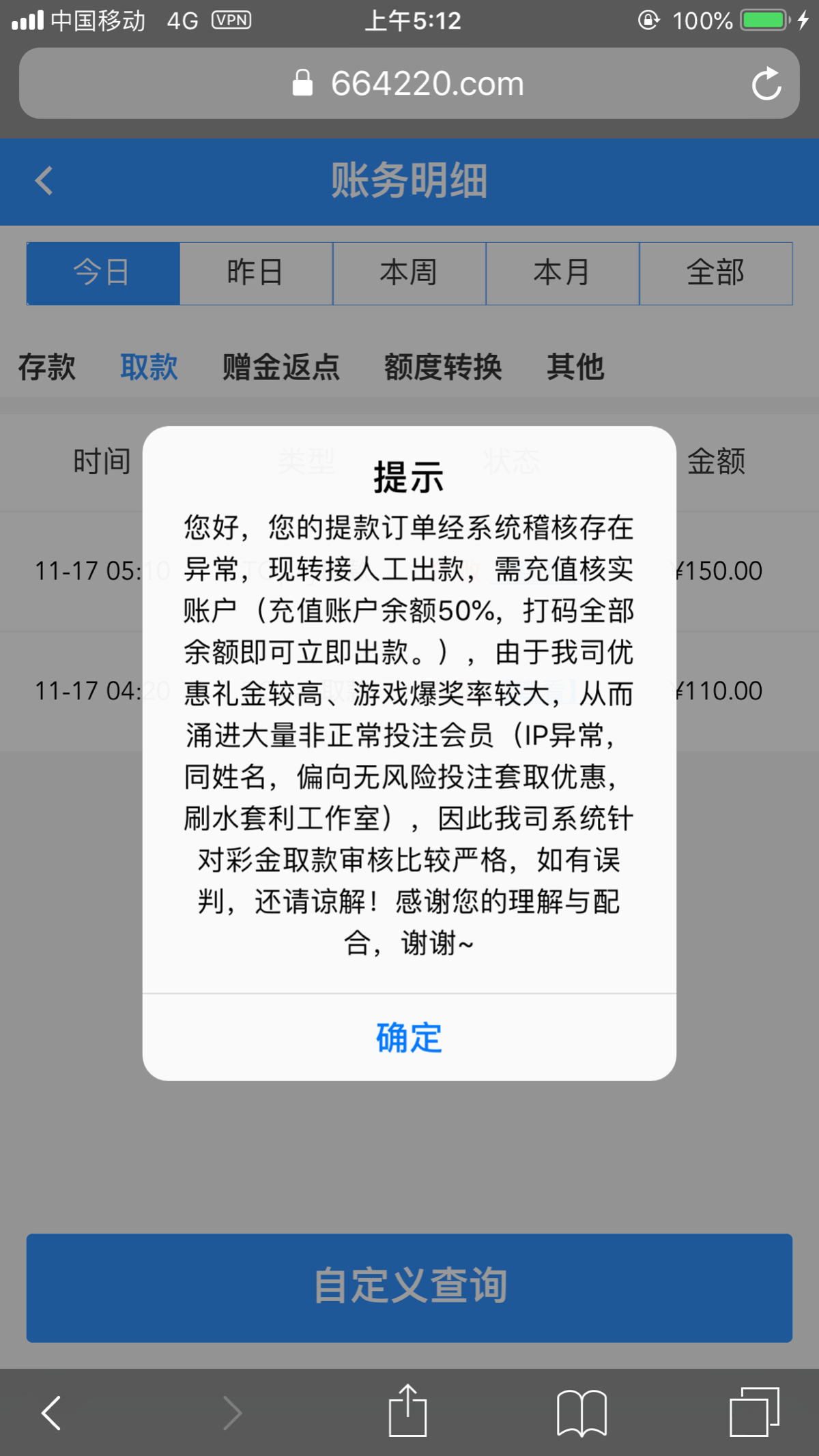Switch to the 昨日 date filter tab
Image resolution: width=819 pixels, height=1456 pixels.
coord(255,273)
